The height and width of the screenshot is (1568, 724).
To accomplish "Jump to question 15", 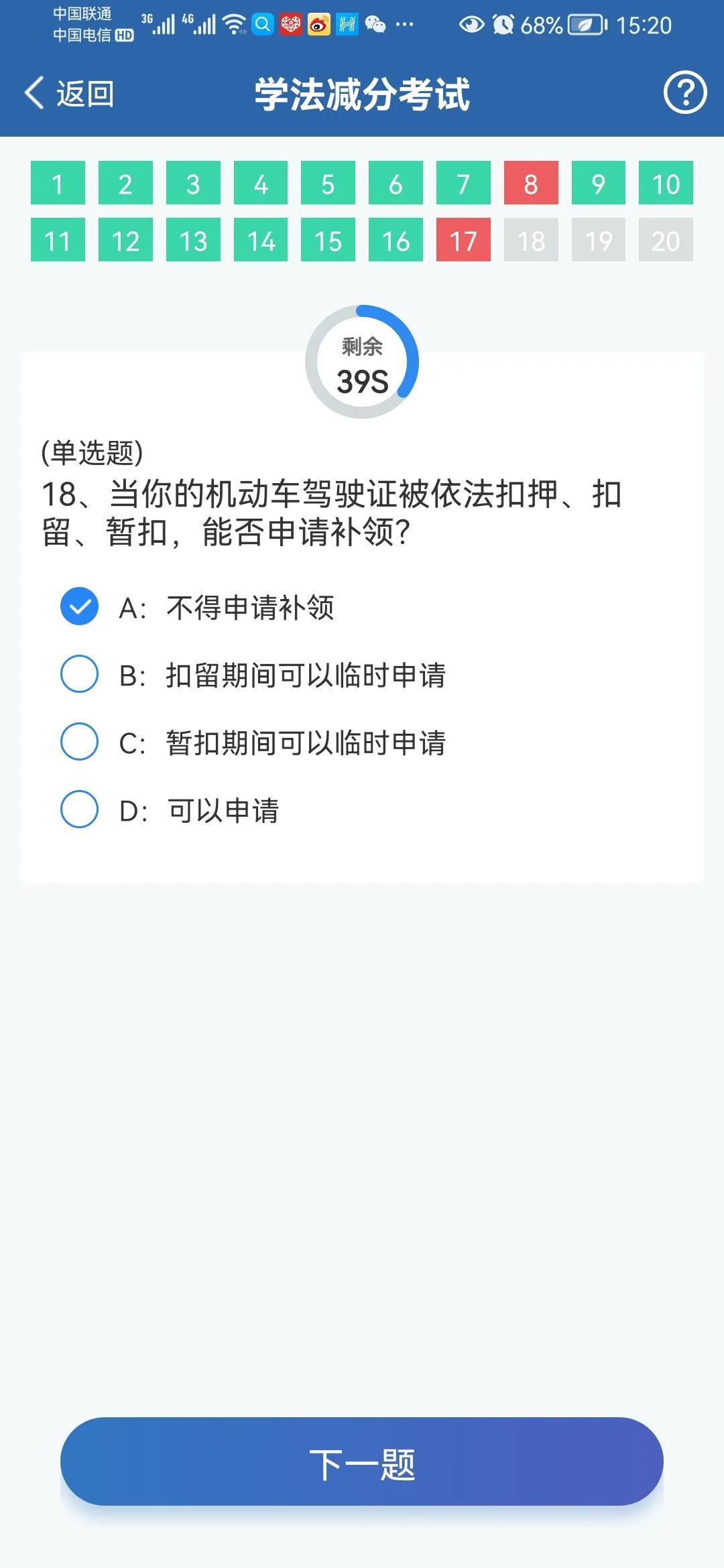I will point(328,240).
